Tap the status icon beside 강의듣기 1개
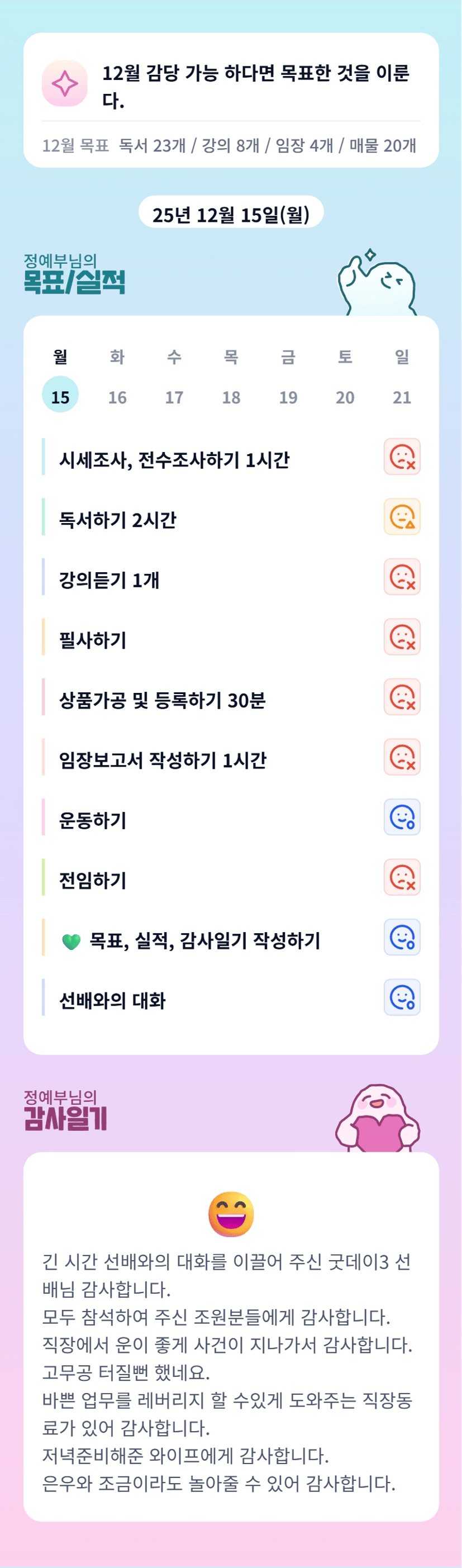This screenshot has height=1568, width=462. tap(402, 577)
